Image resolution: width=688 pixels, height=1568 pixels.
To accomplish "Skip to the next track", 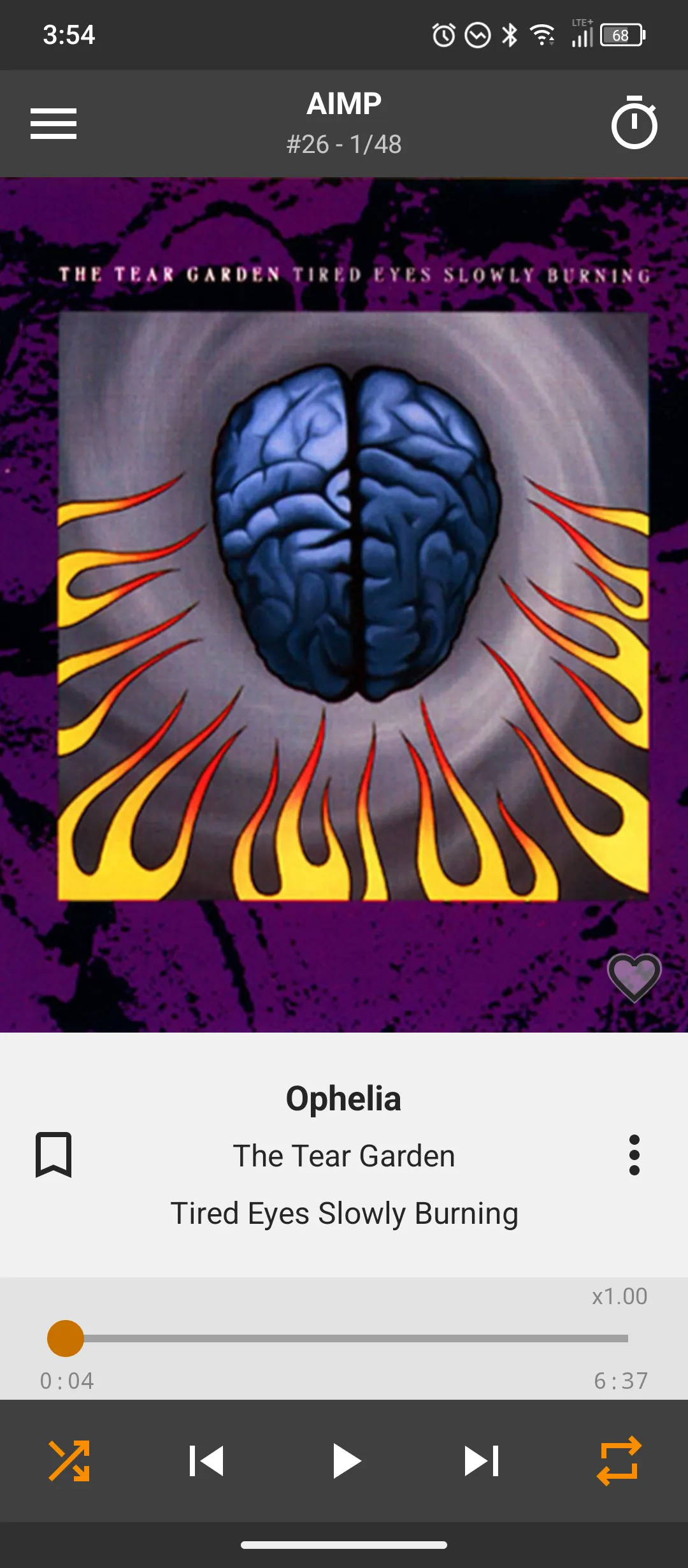I will pos(482,1461).
